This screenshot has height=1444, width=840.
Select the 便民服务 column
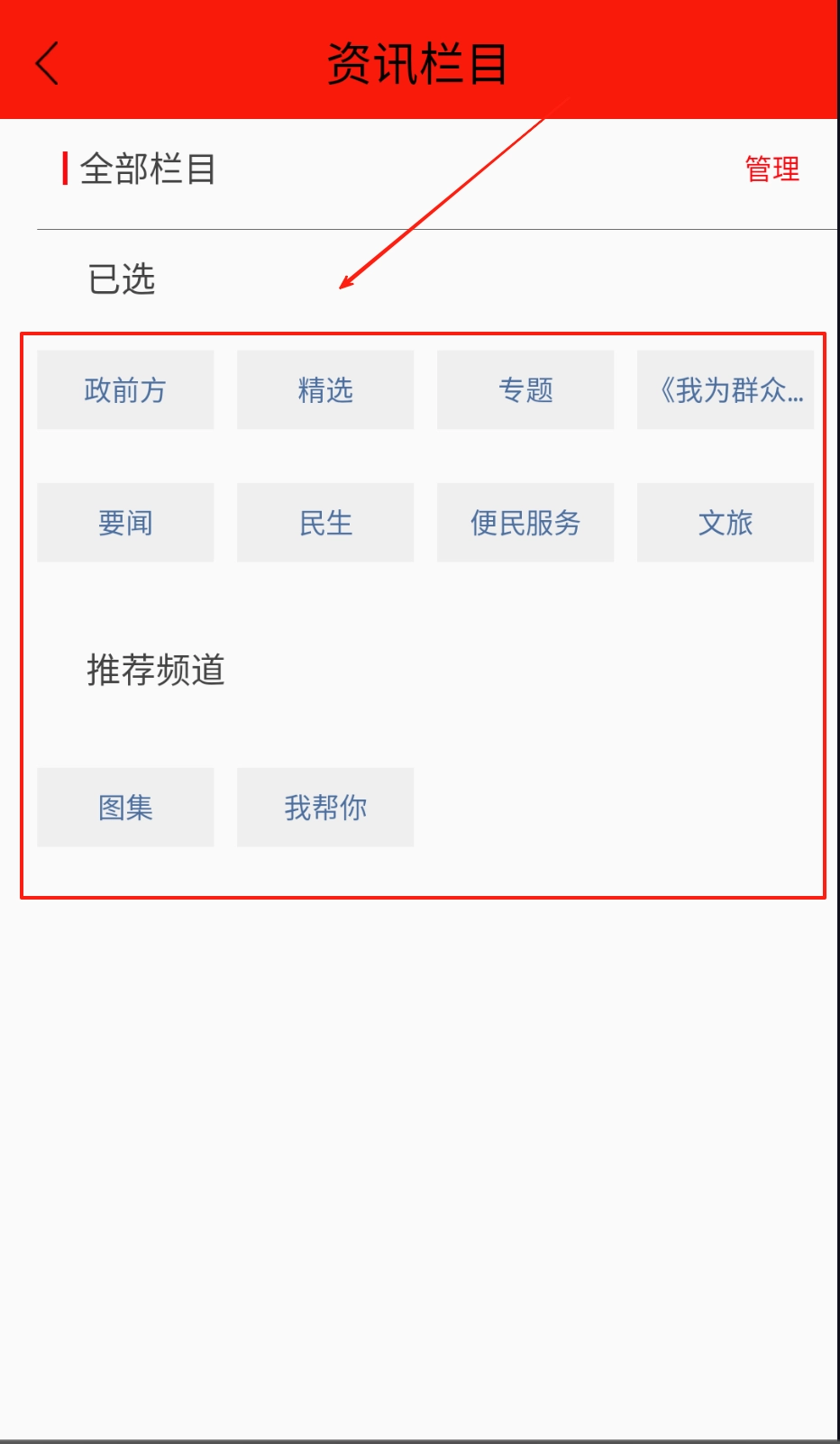tap(525, 523)
